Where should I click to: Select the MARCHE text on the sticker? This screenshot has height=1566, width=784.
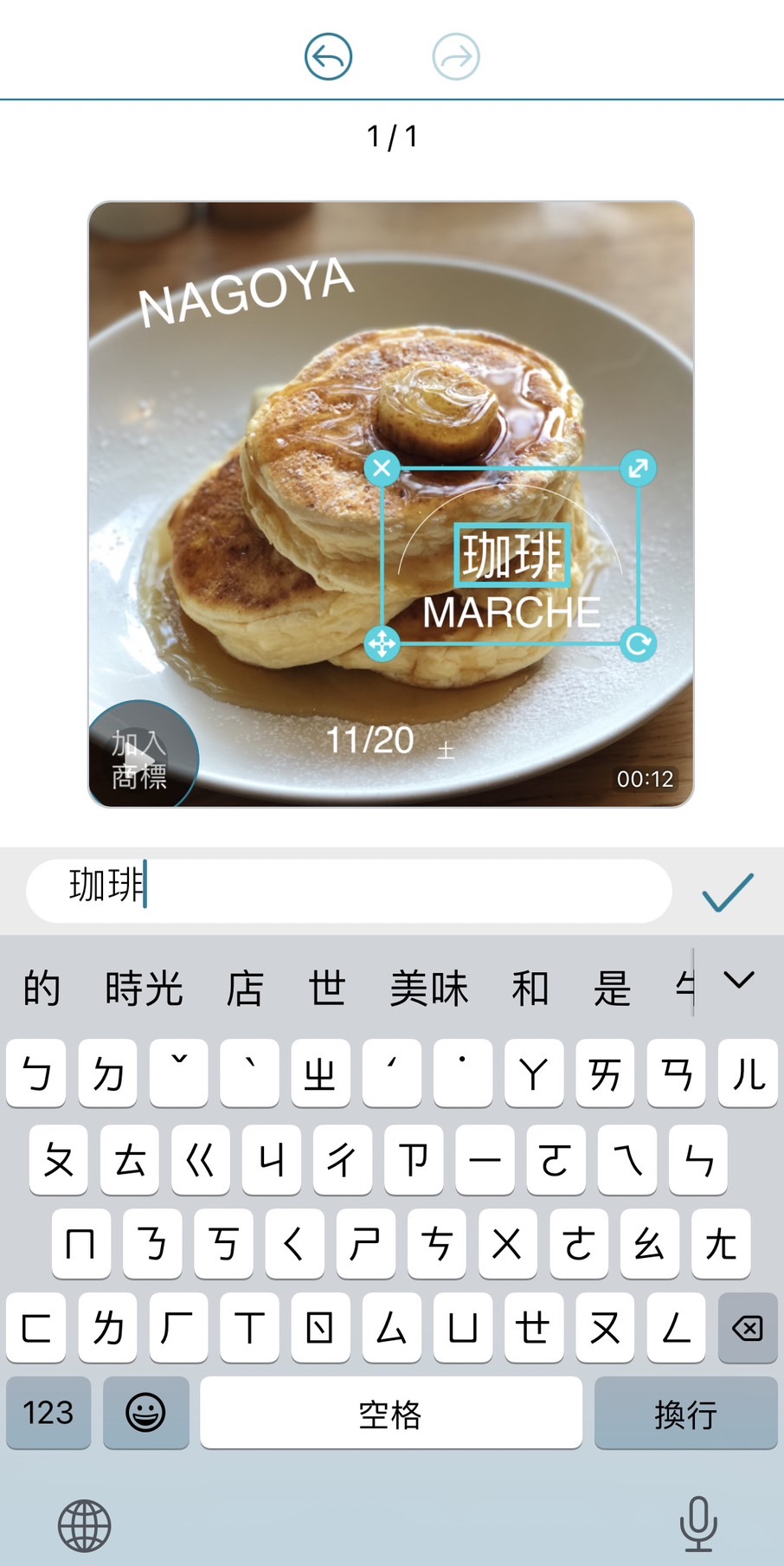(511, 613)
